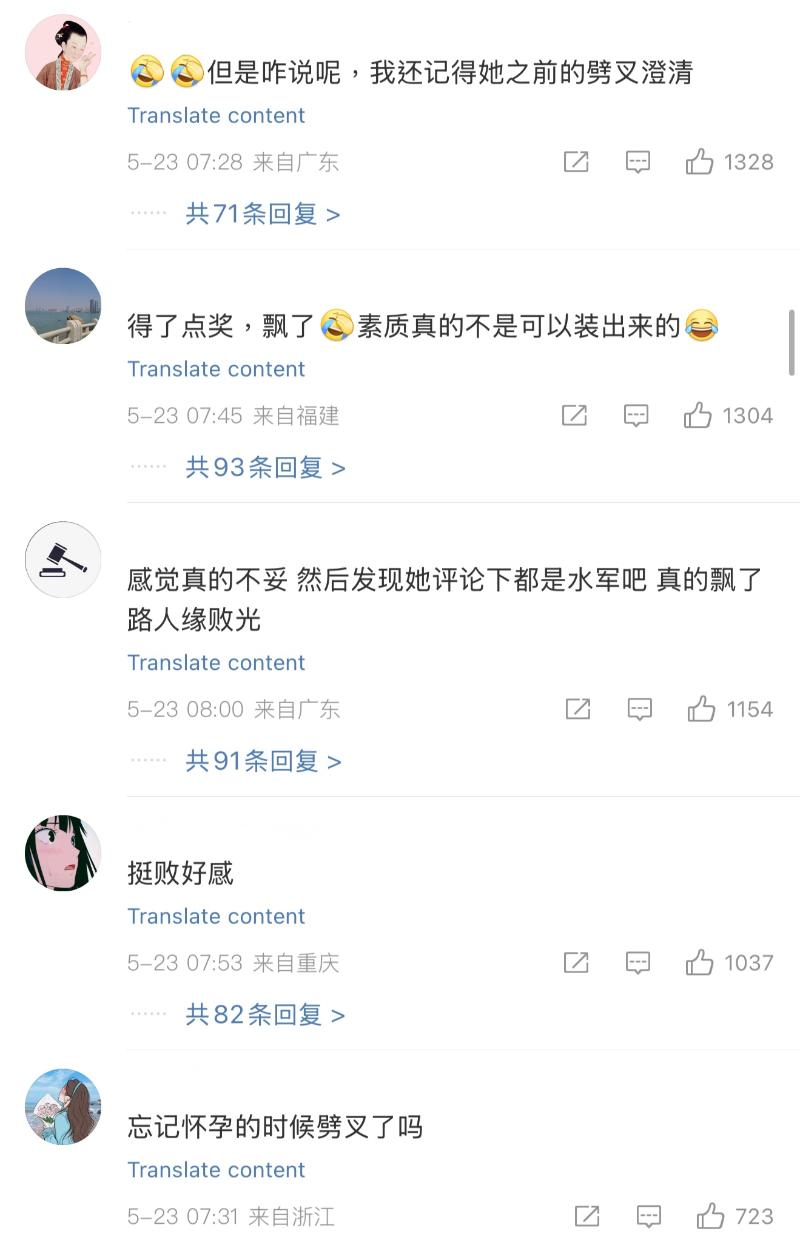Like the comment with 1154 likes
Screen dimensions: 800x1245
[x=702, y=710]
